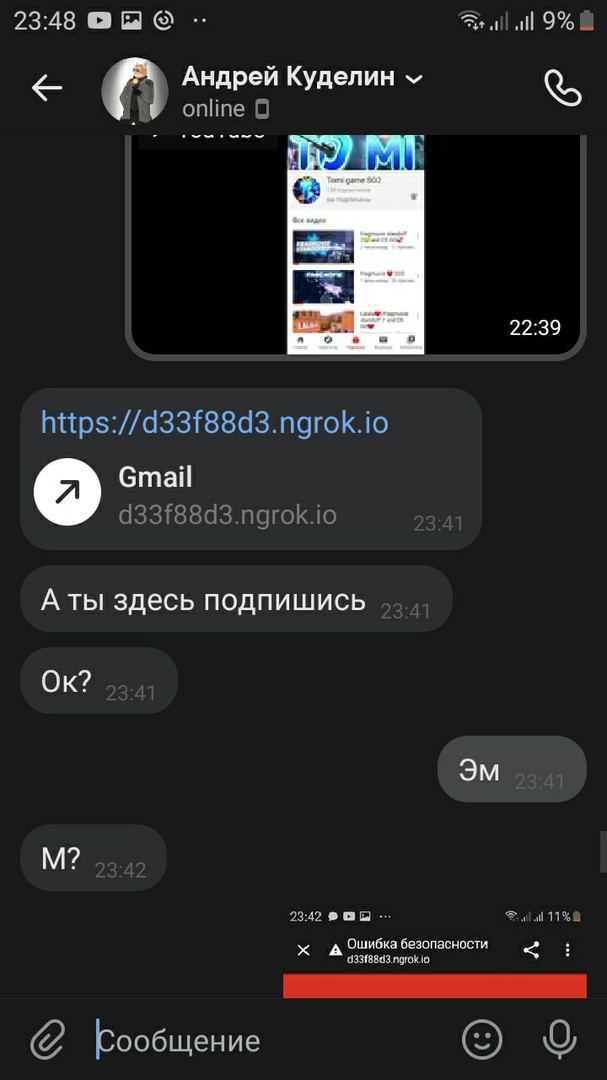Viewport: 607px width, 1080px height.
Task: Go back to the chat list
Action: (46, 88)
